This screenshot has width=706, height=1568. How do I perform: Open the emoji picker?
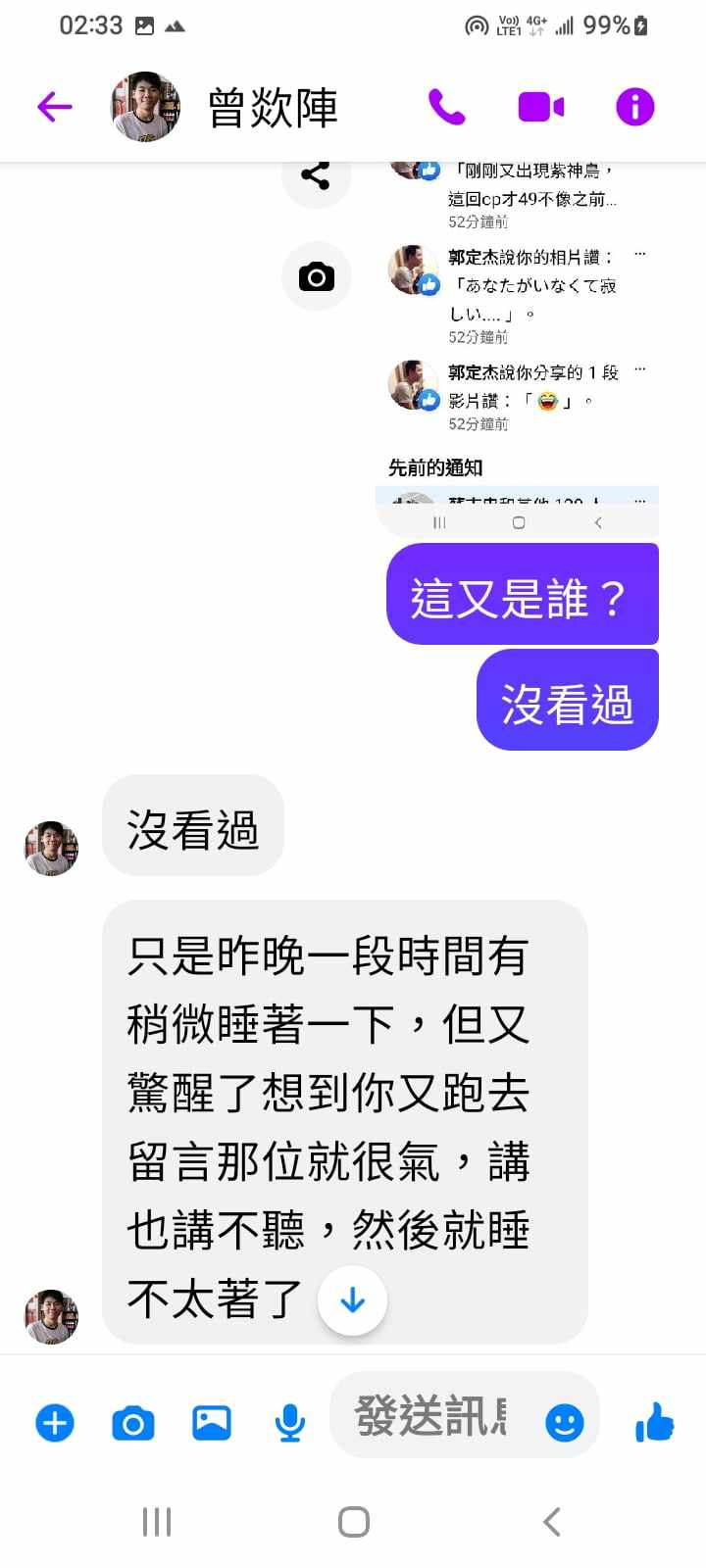(x=565, y=1422)
